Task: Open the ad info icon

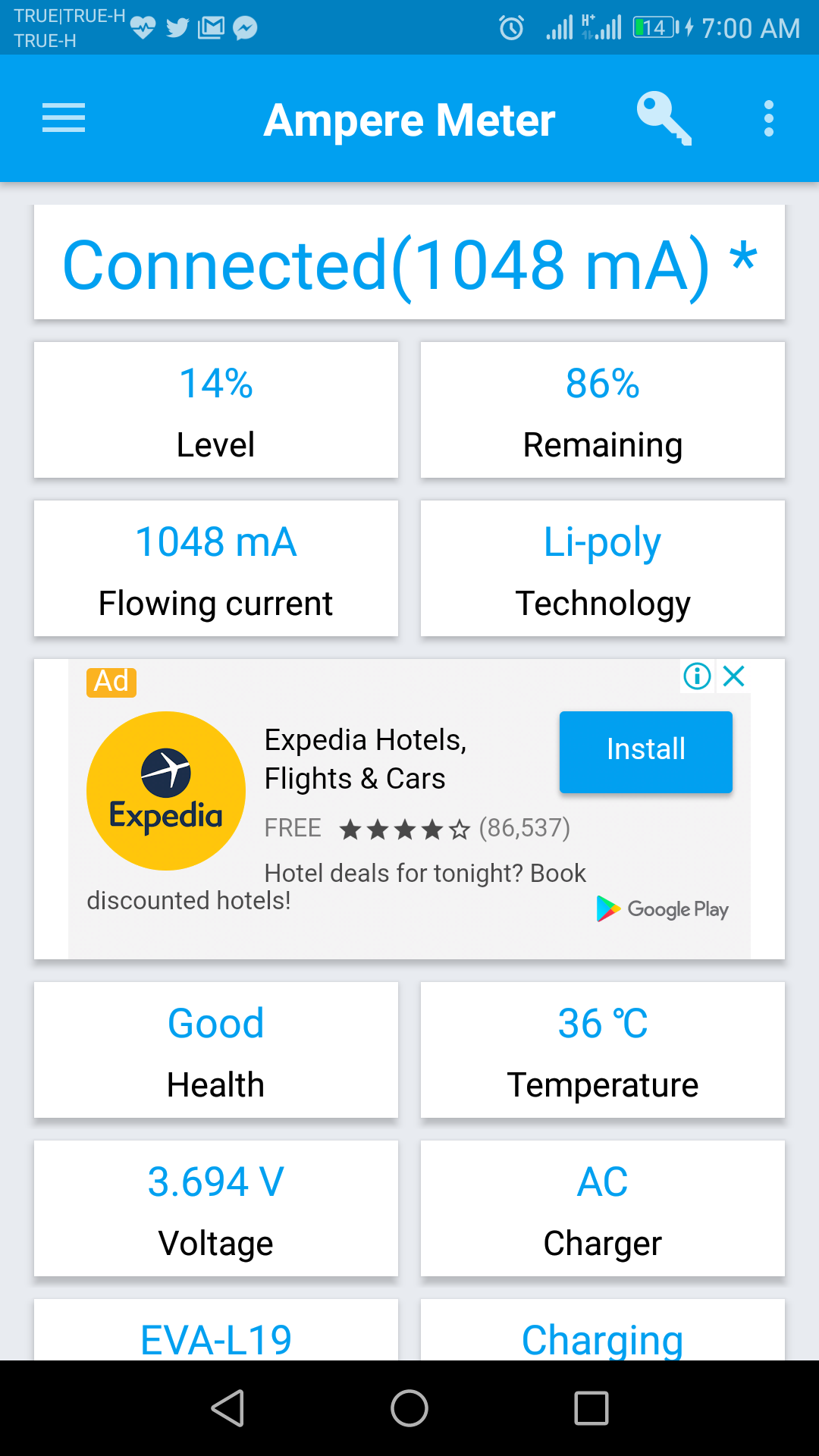Action: click(x=697, y=676)
